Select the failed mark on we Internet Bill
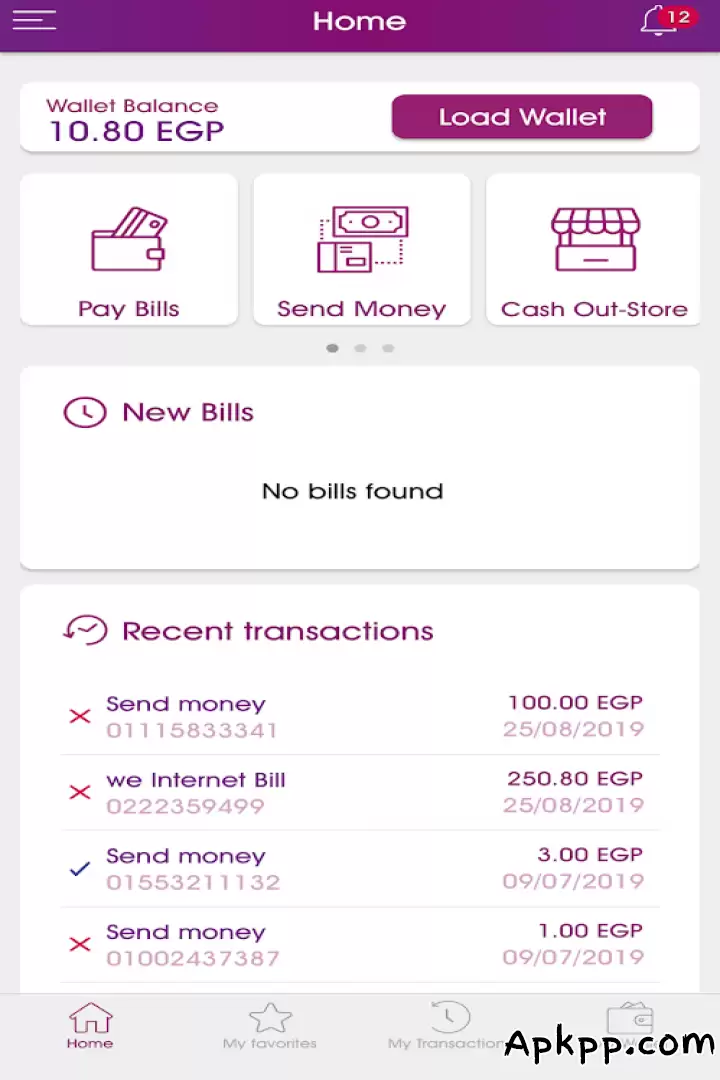Viewport: 720px width, 1080px height. click(x=79, y=792)
